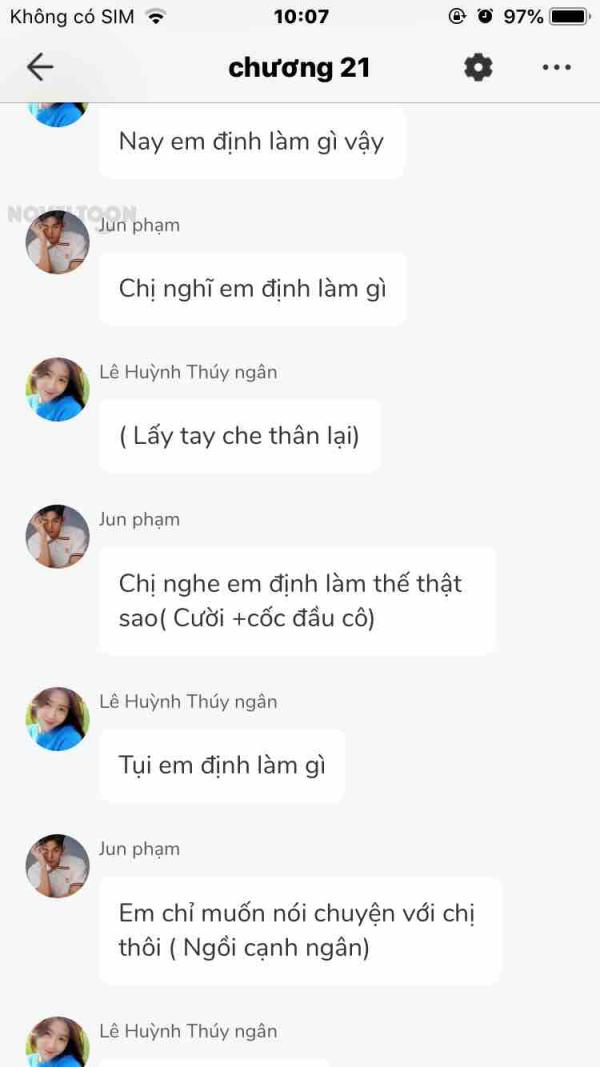Open the three-dot overflow menu
The width and height of the screenshot is (600, 1067).
point(556,67)
